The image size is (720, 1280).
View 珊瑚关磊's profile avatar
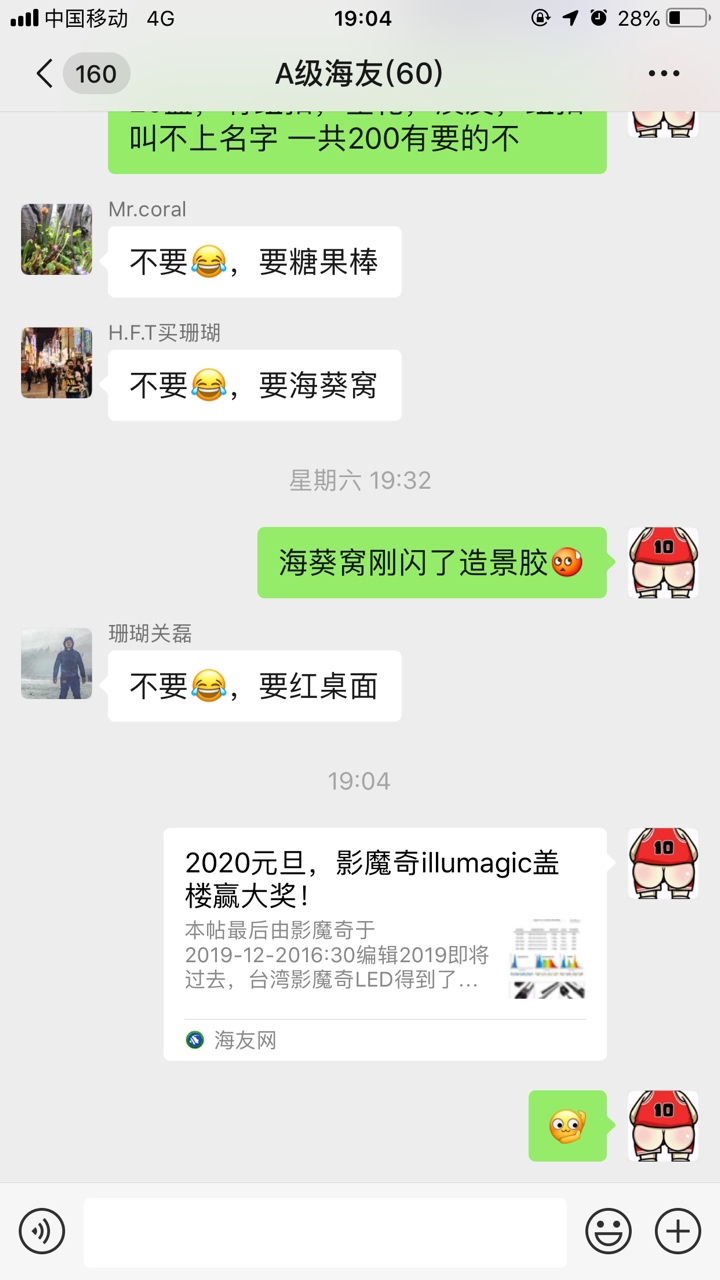point(57,664)
